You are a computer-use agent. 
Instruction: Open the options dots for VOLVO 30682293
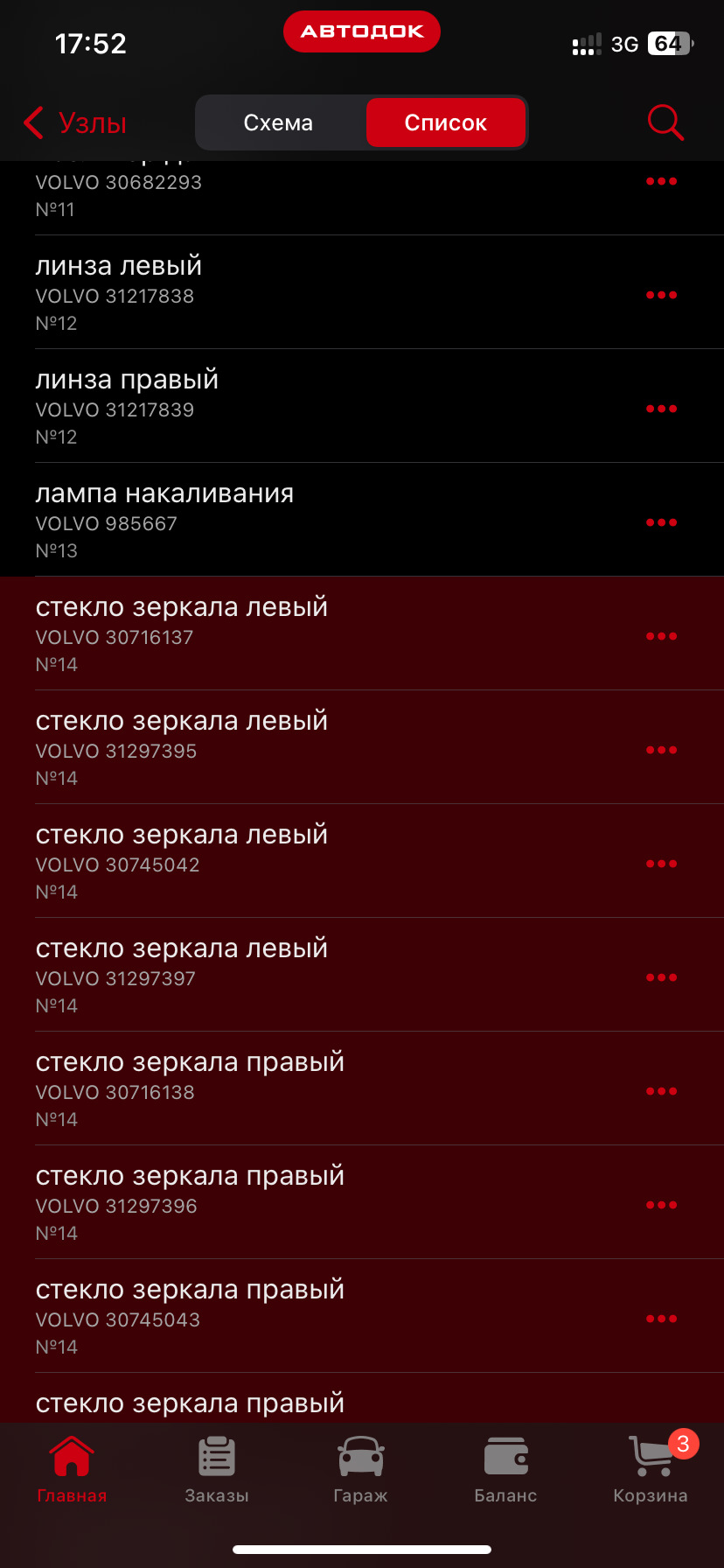point(661,181)
